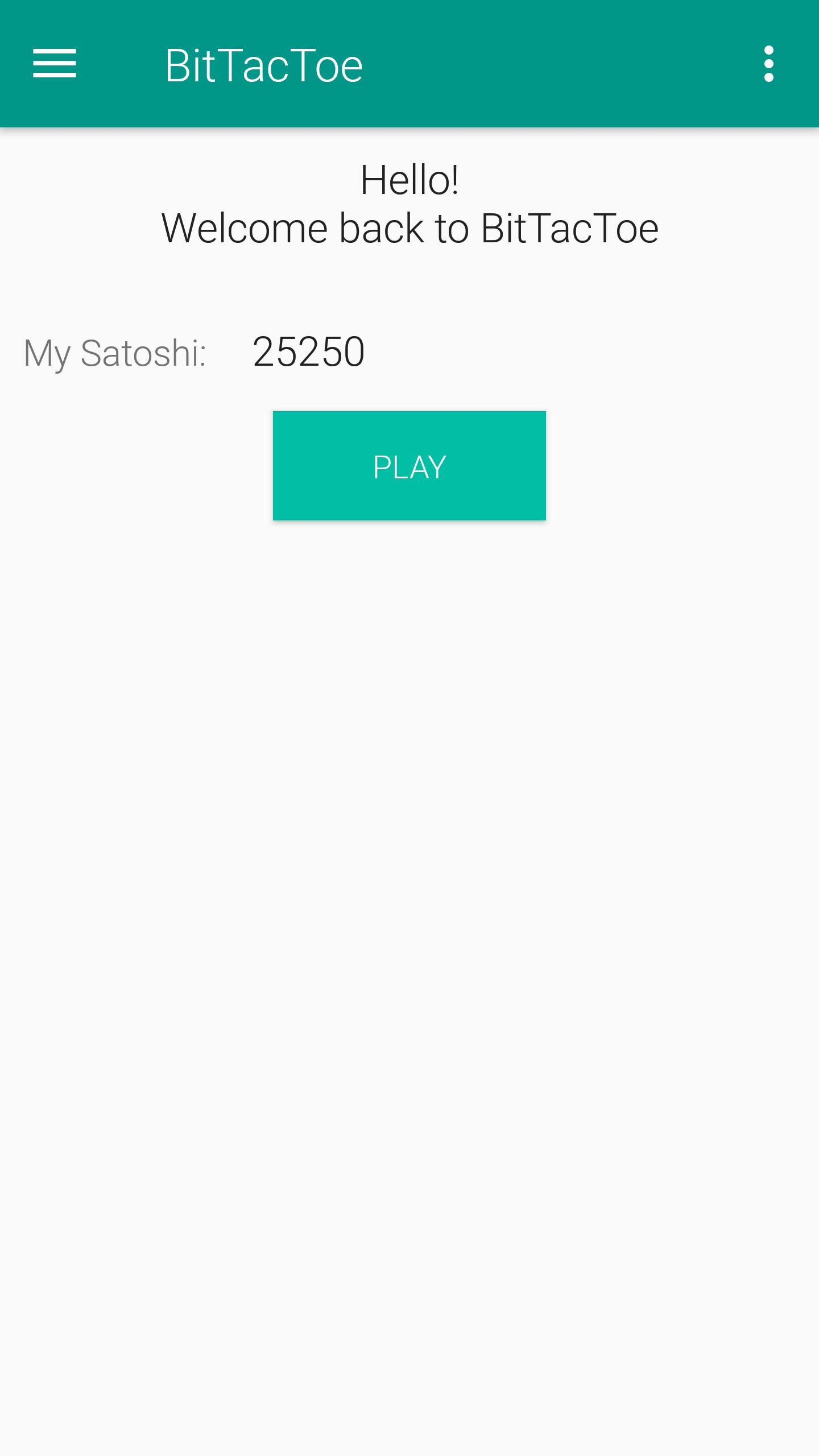Image resolution: width=819 pixels, height=1456 pixels.
Task: Start a game with the PLAY button
Action: pos(409,466)
